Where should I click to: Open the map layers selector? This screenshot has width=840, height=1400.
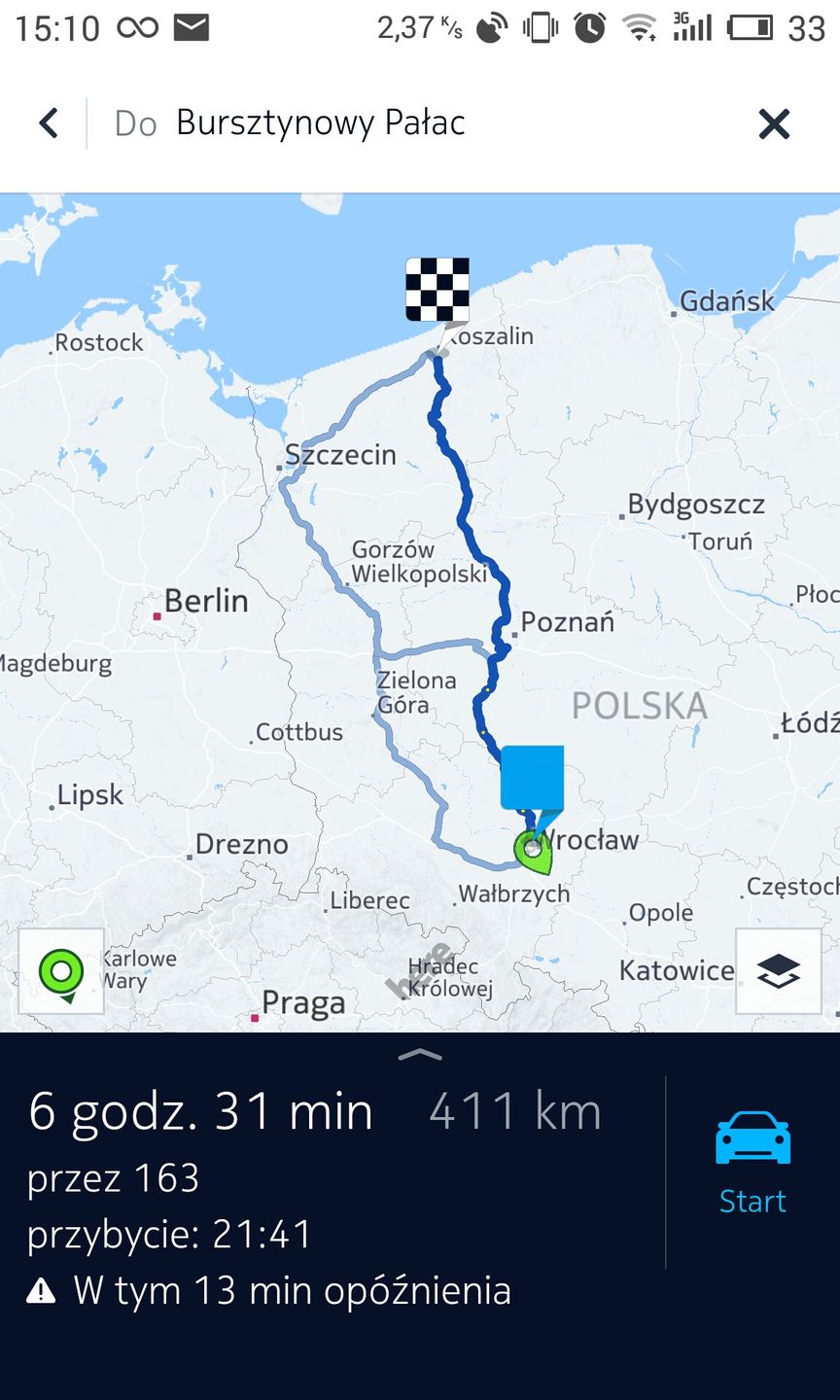[779, 970]
